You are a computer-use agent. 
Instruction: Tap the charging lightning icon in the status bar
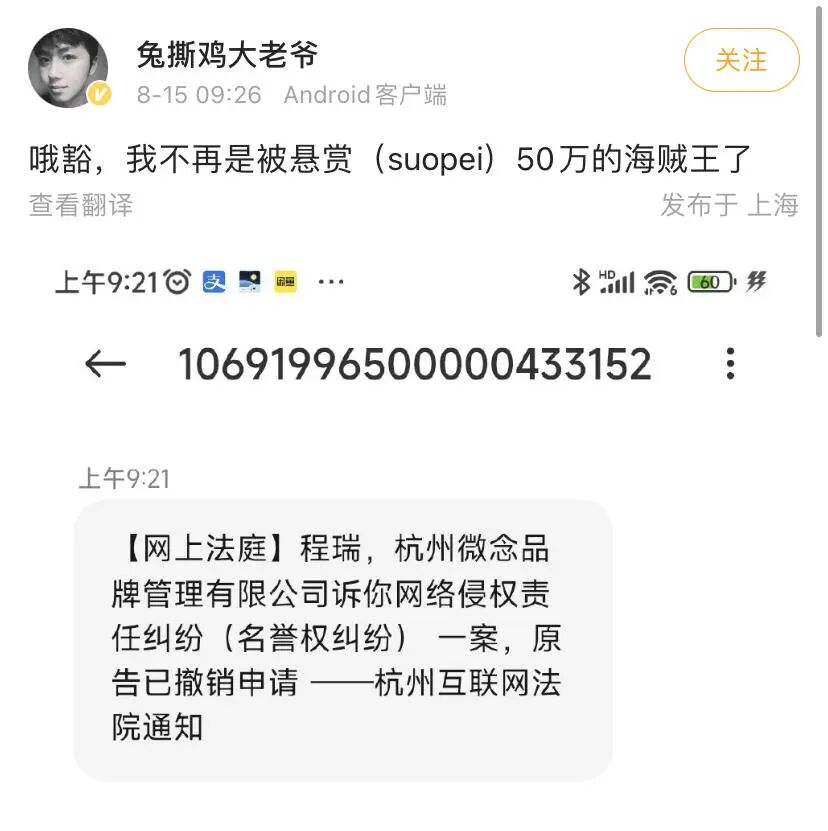coord(757,282)
